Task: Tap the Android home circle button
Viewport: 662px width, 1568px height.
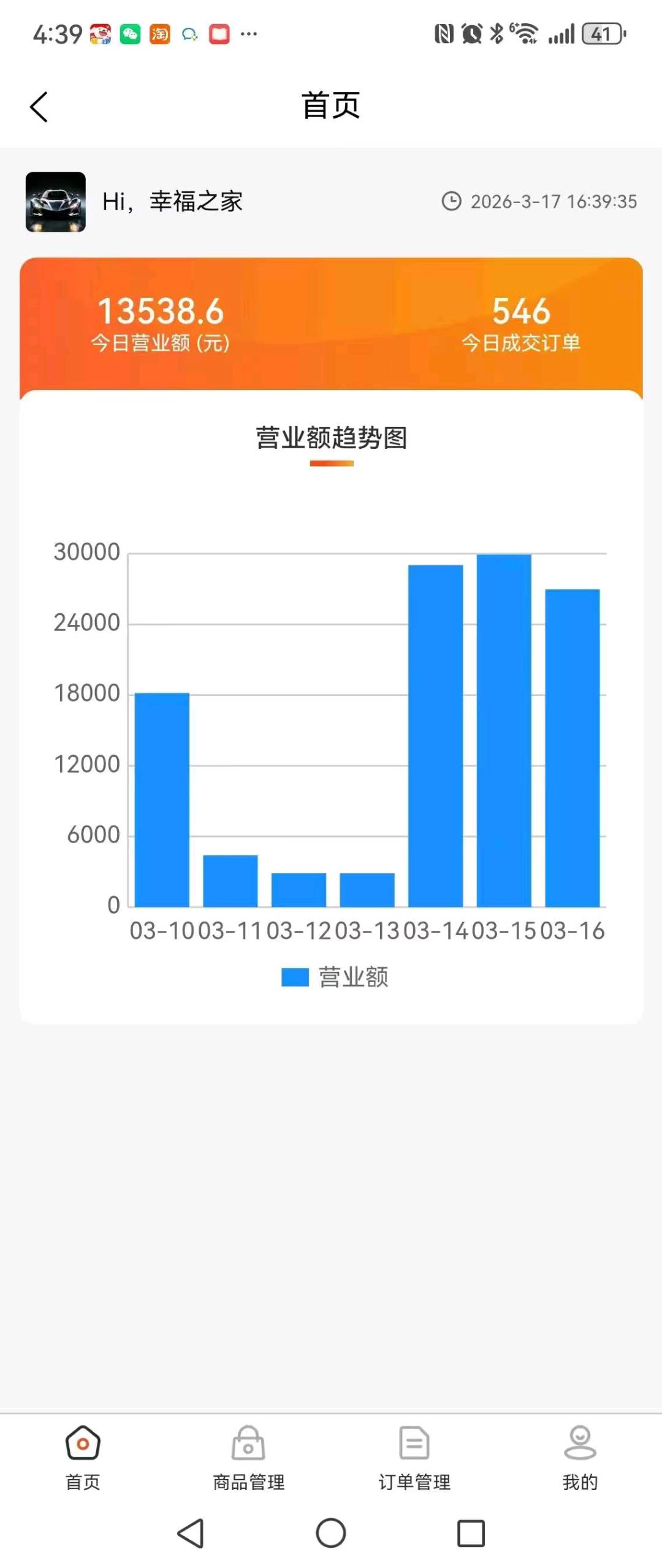Action: point(330,1534)
